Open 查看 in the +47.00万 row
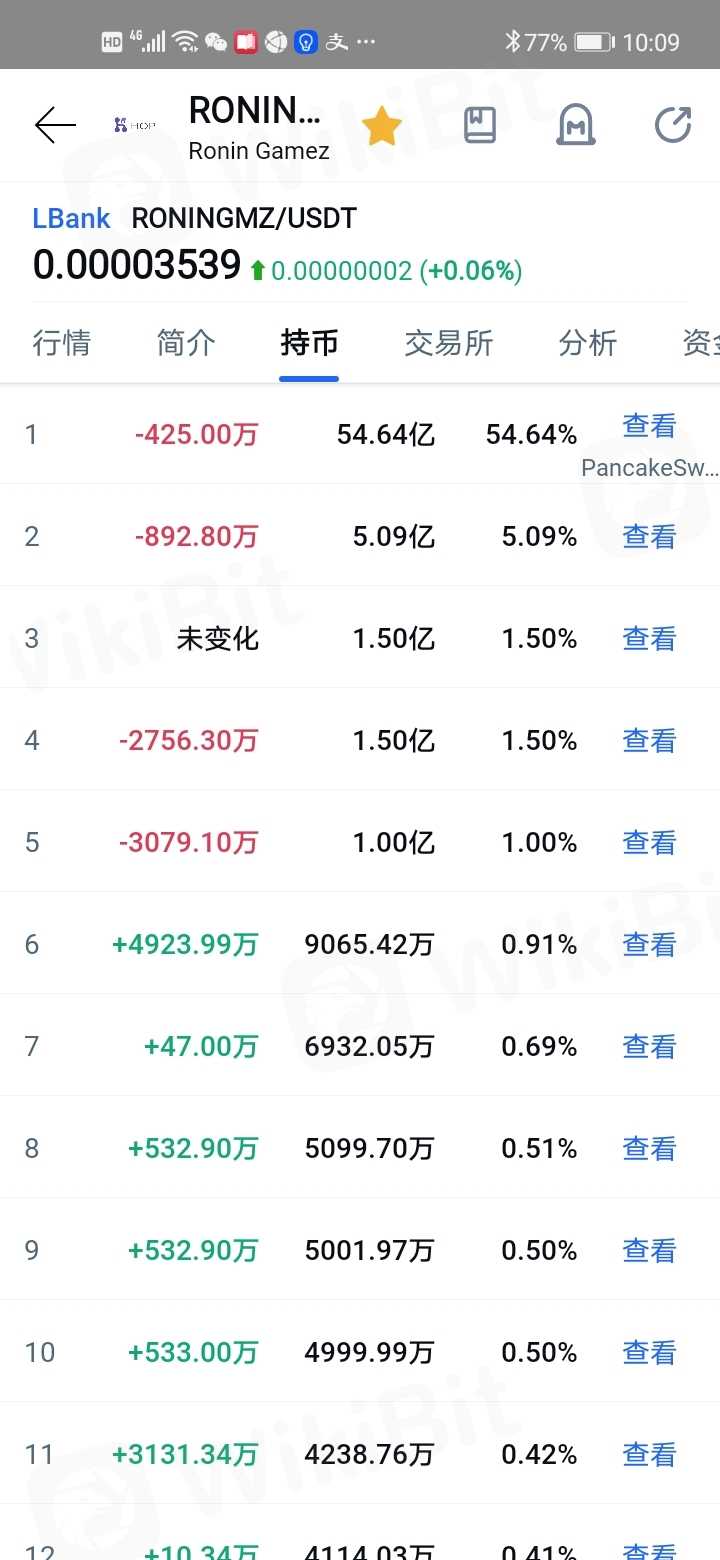Image resolution: width=720 pixels, height=1560 pixels. [x=650, y=1047]
